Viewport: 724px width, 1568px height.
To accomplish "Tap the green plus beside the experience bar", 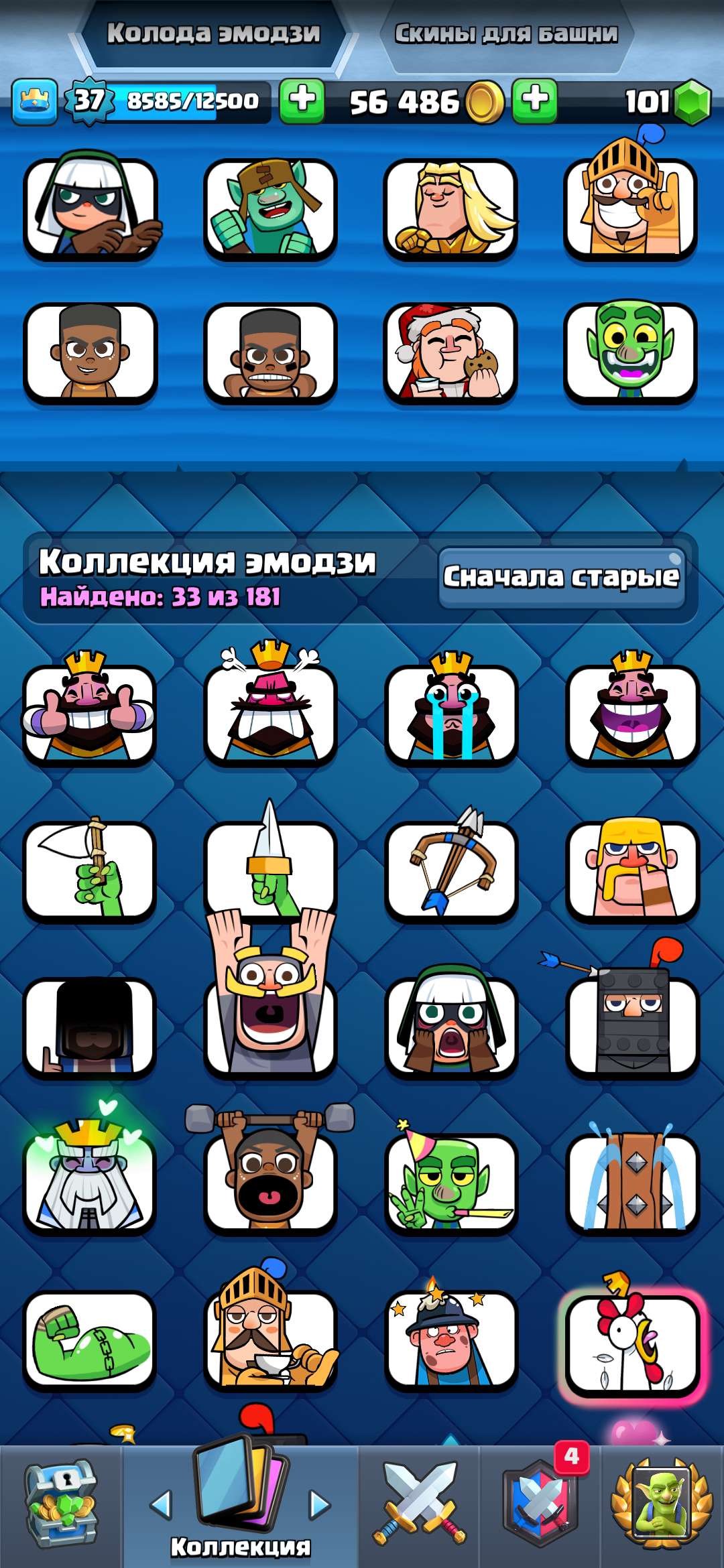I will point(302,101).
